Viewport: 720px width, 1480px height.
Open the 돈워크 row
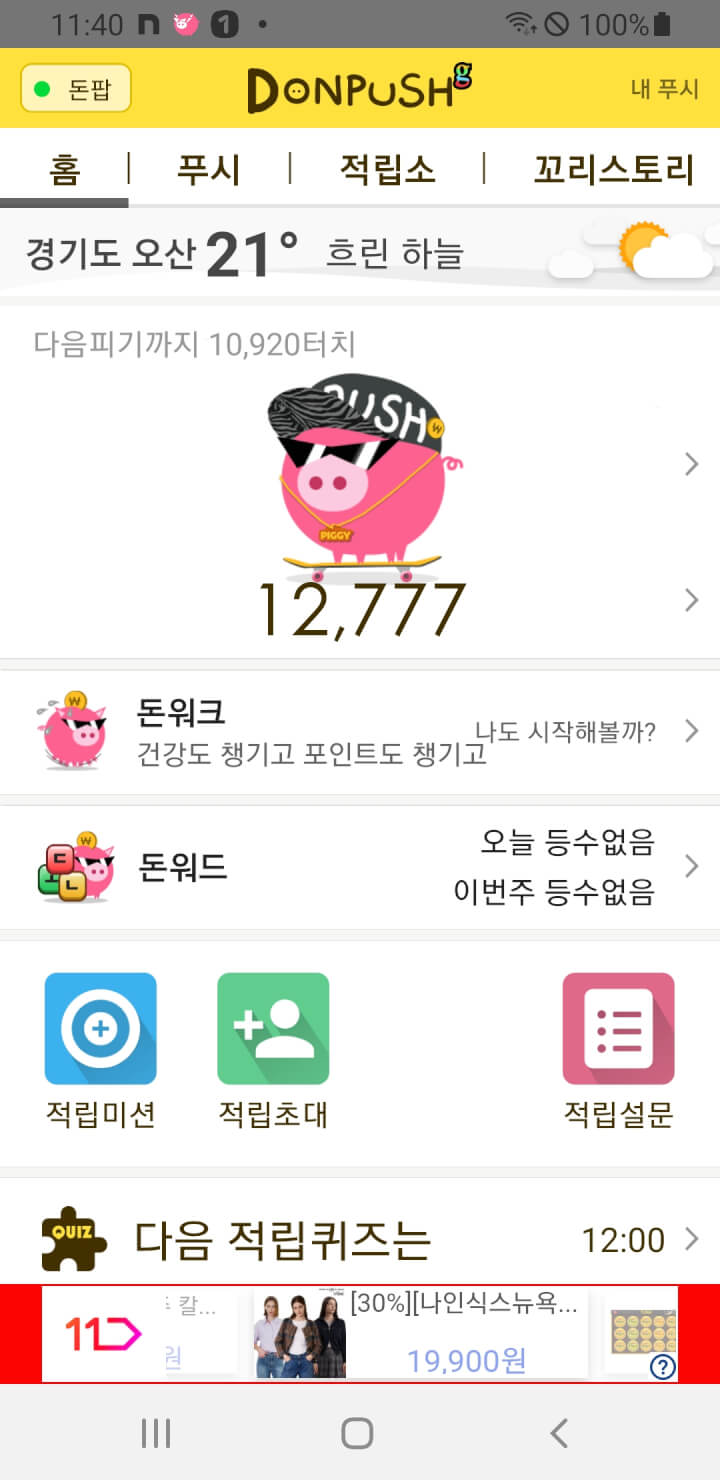[360, 732]
